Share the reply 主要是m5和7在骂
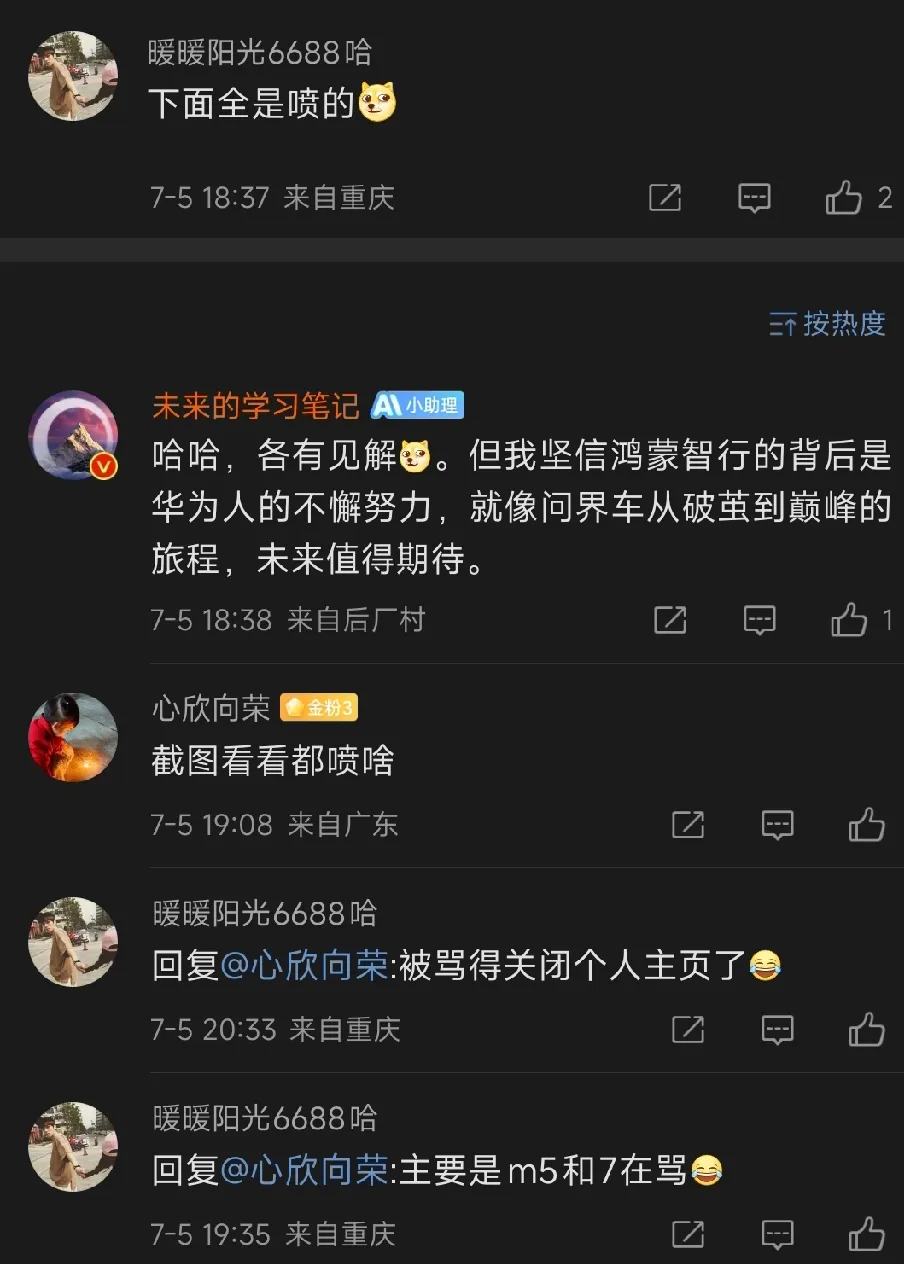The width and height of the screenshot is (904, 1264). [x=688, y=1234]
